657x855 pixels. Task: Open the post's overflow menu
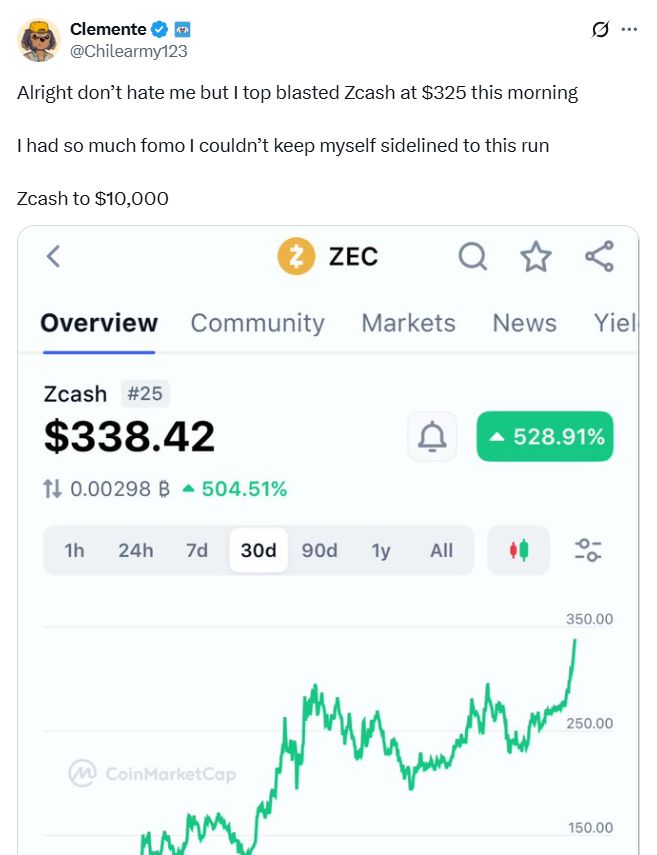pyautogui.click(x=629, y=30)
